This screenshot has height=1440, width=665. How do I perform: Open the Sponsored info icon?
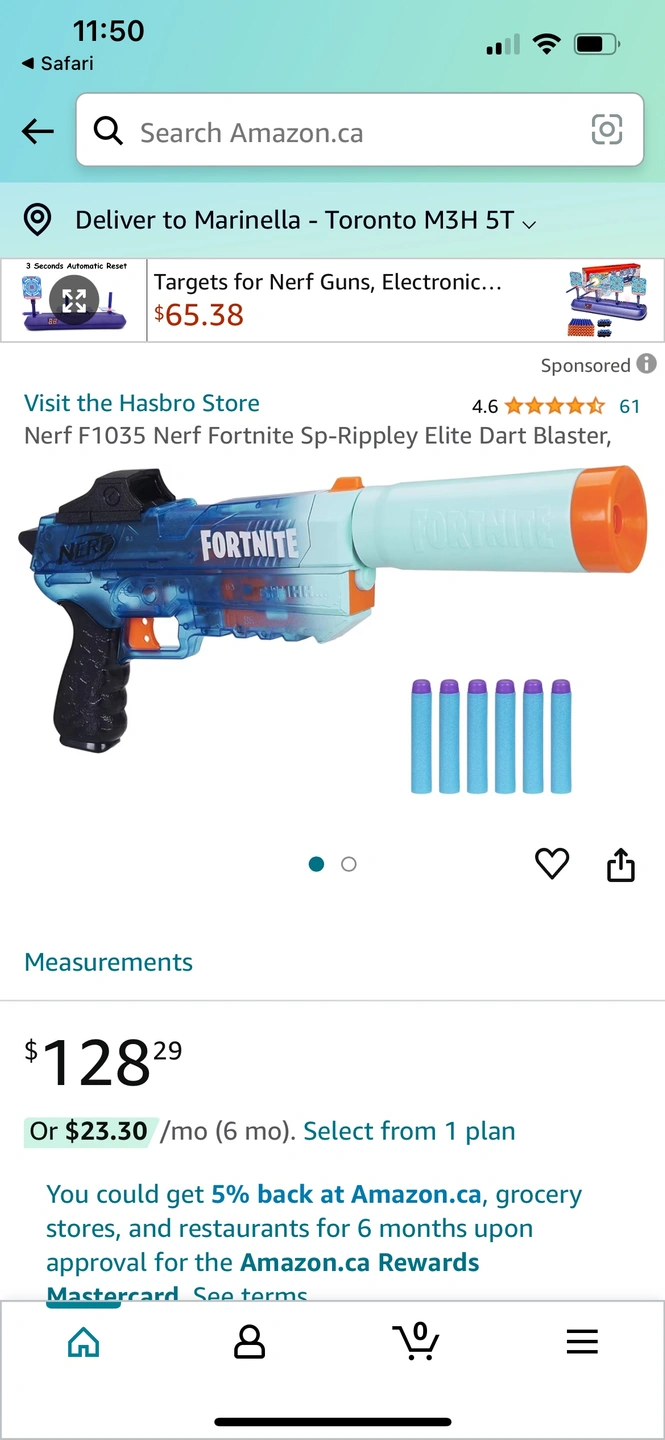647,364
